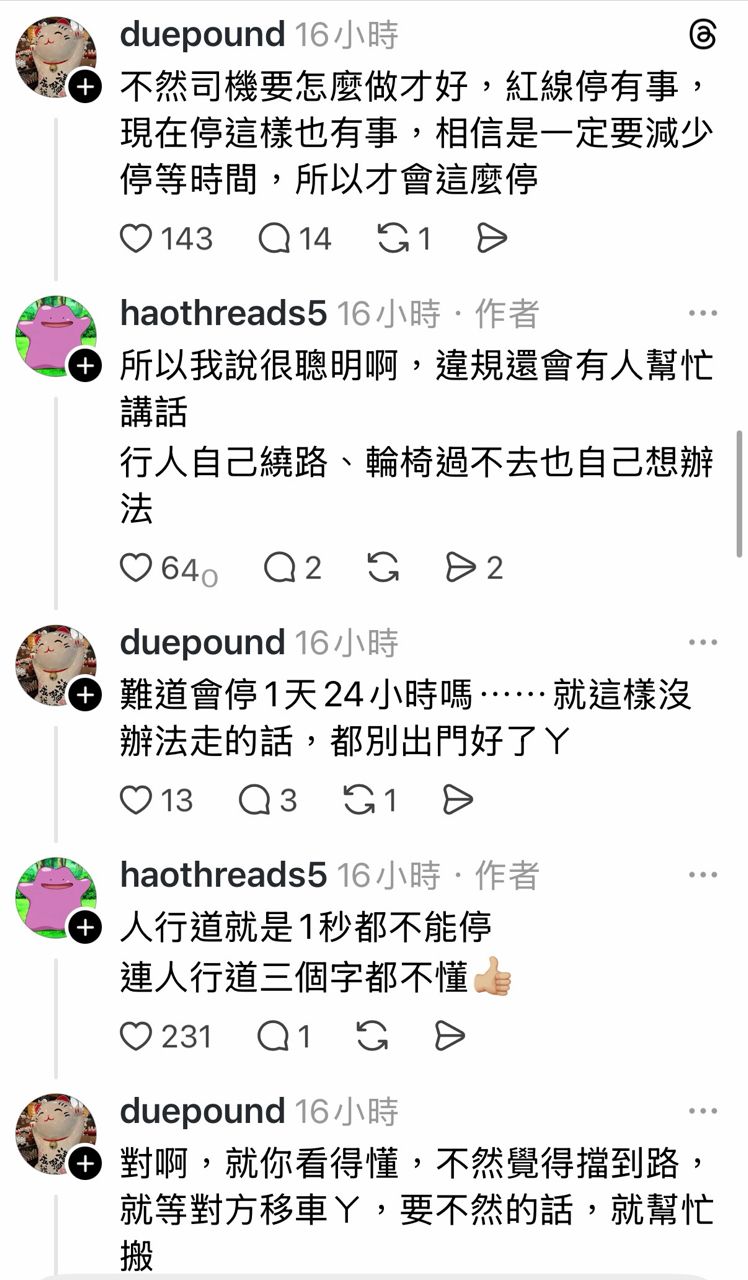748x1280 pixels.
Task: Open replies on comment with 14 replies
Action: [x=274, y=238]
